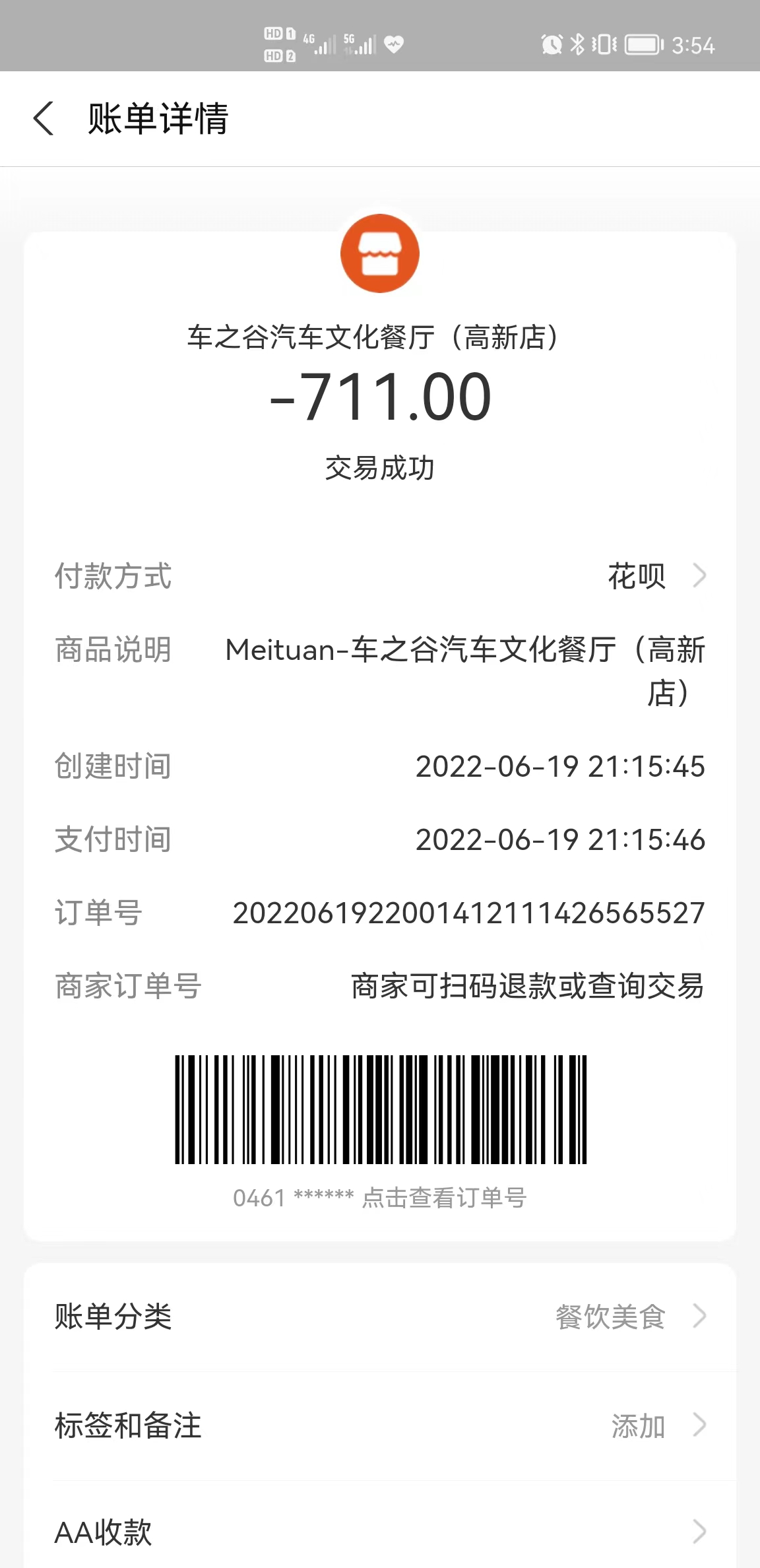Open 账单分类 to change 餐饮美食
760x1568 pixels.
(x=380, y=1317)
